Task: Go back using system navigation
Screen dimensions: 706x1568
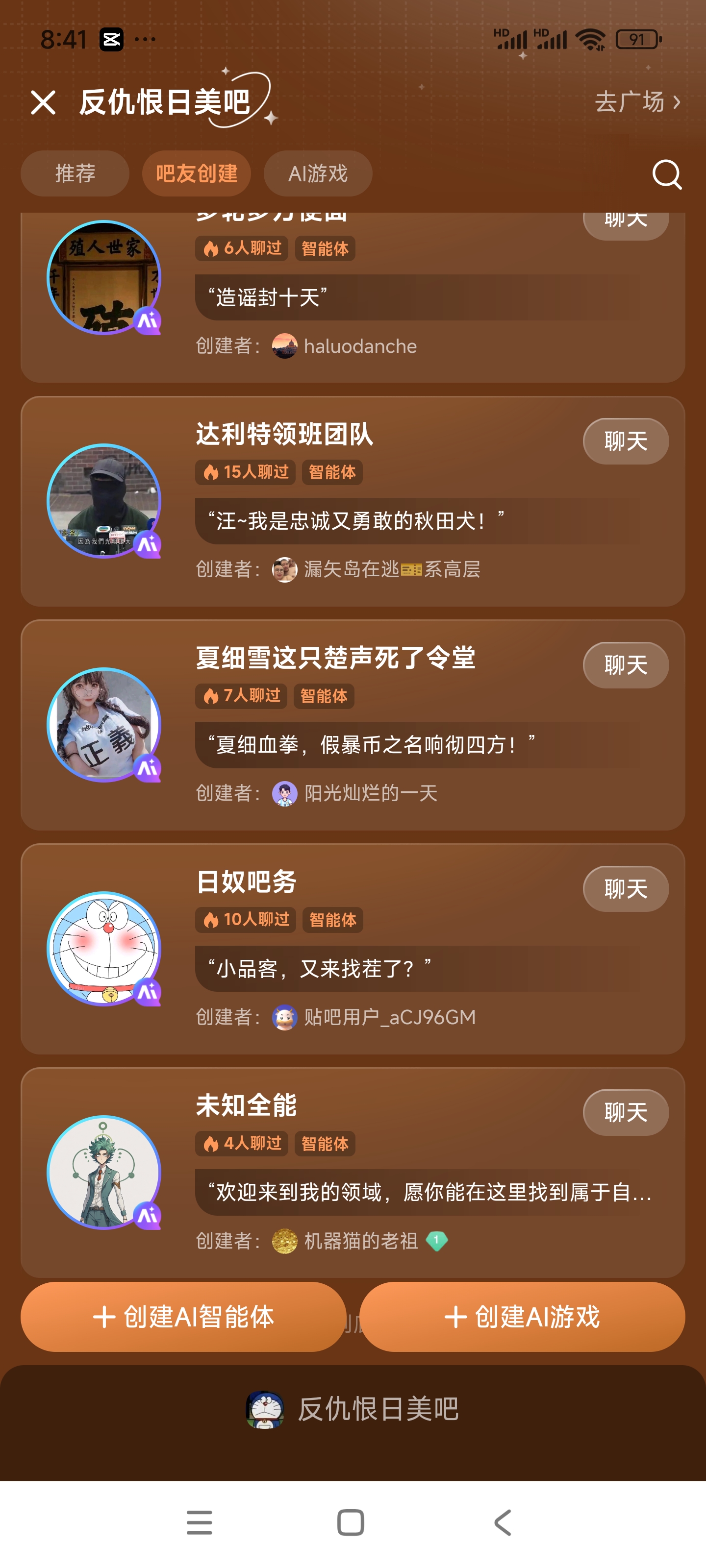Action: [503, 1522]
